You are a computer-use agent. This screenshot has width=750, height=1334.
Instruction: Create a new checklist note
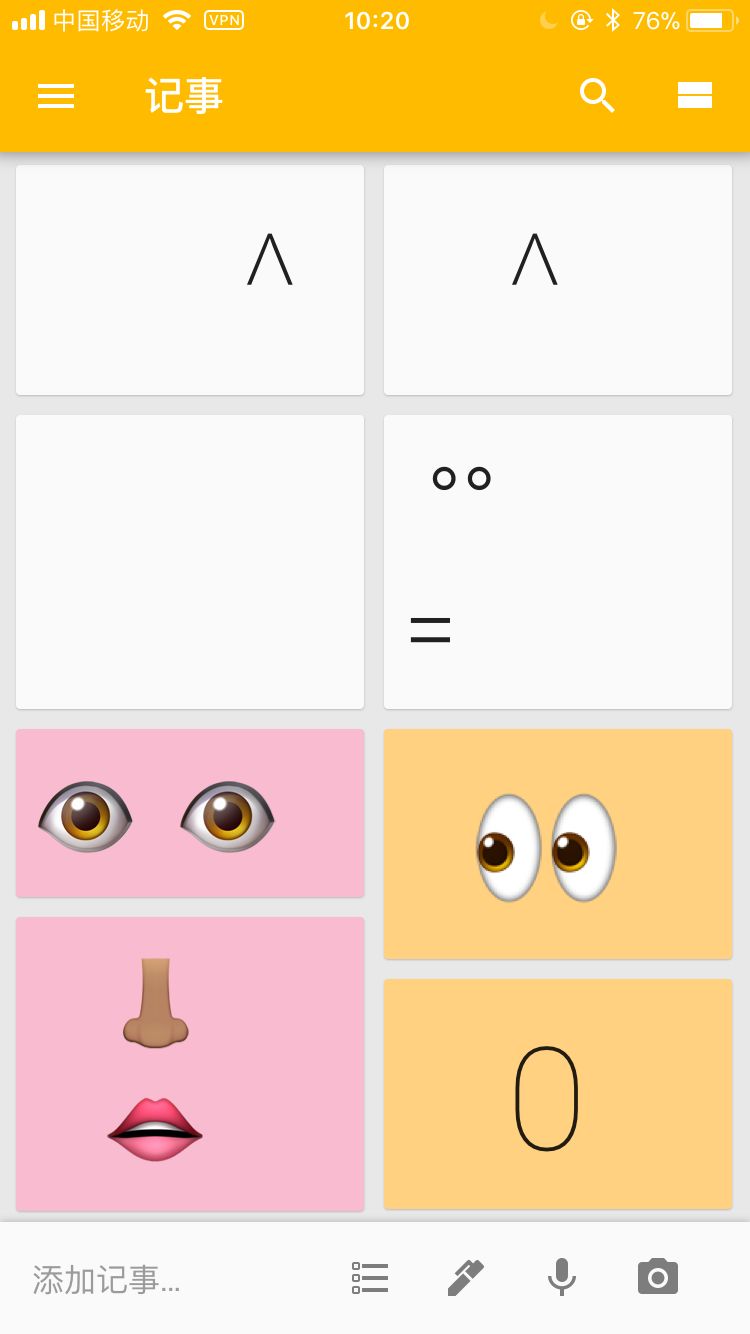pyautogui.click(x=370, y=1278)
